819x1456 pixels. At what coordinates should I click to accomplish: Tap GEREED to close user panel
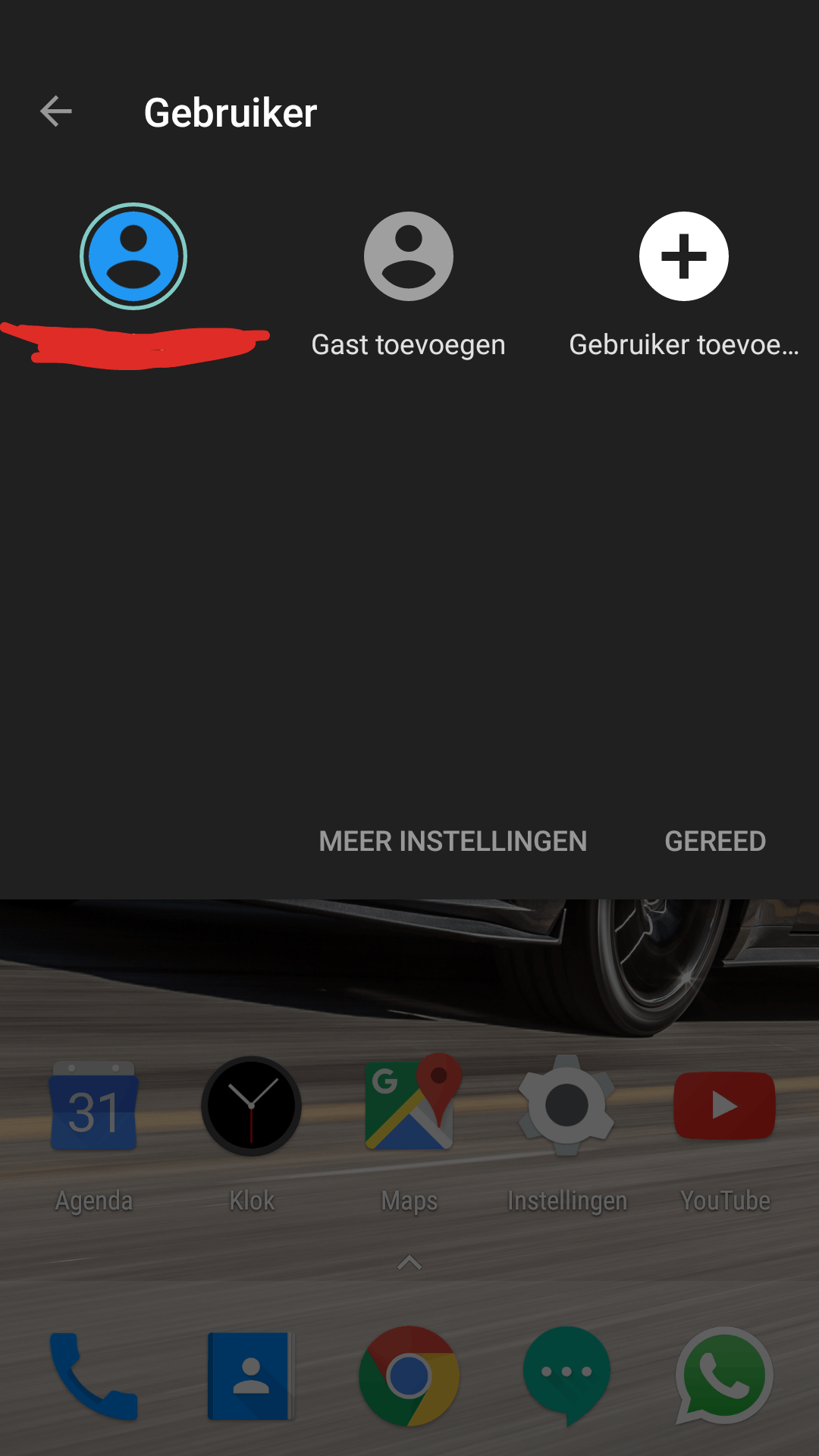pyautogui.click(x=714, y=841)
